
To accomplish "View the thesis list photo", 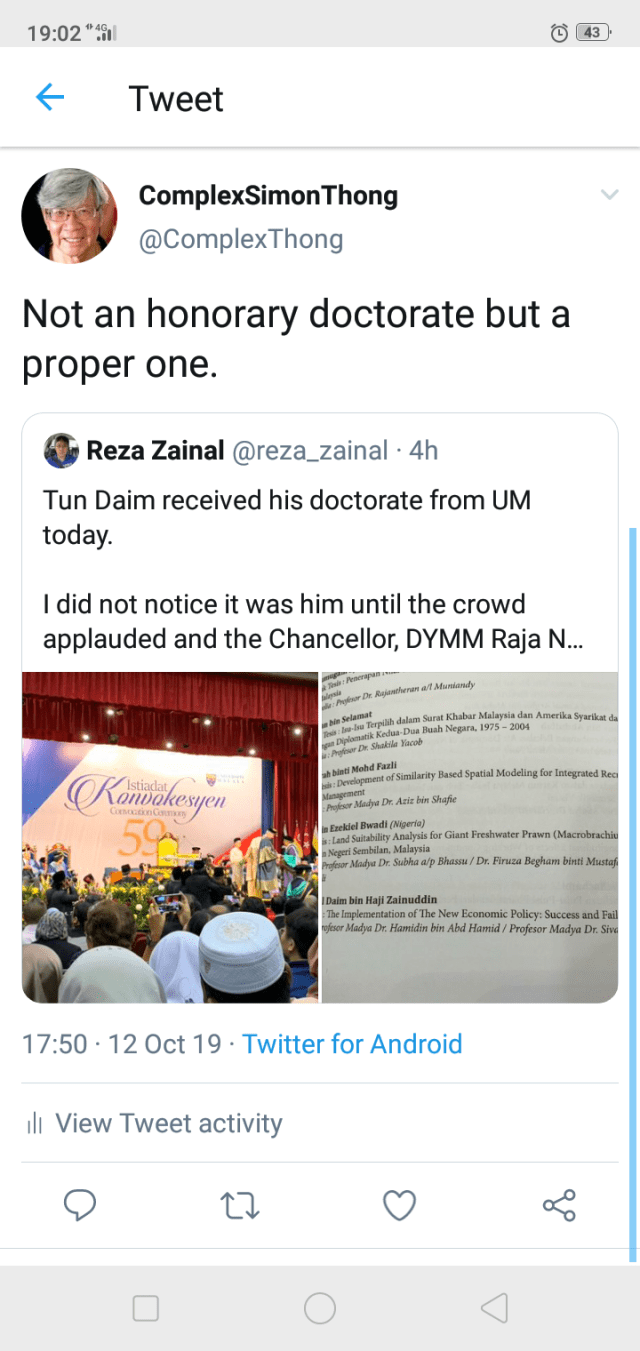I will (469, 837).
